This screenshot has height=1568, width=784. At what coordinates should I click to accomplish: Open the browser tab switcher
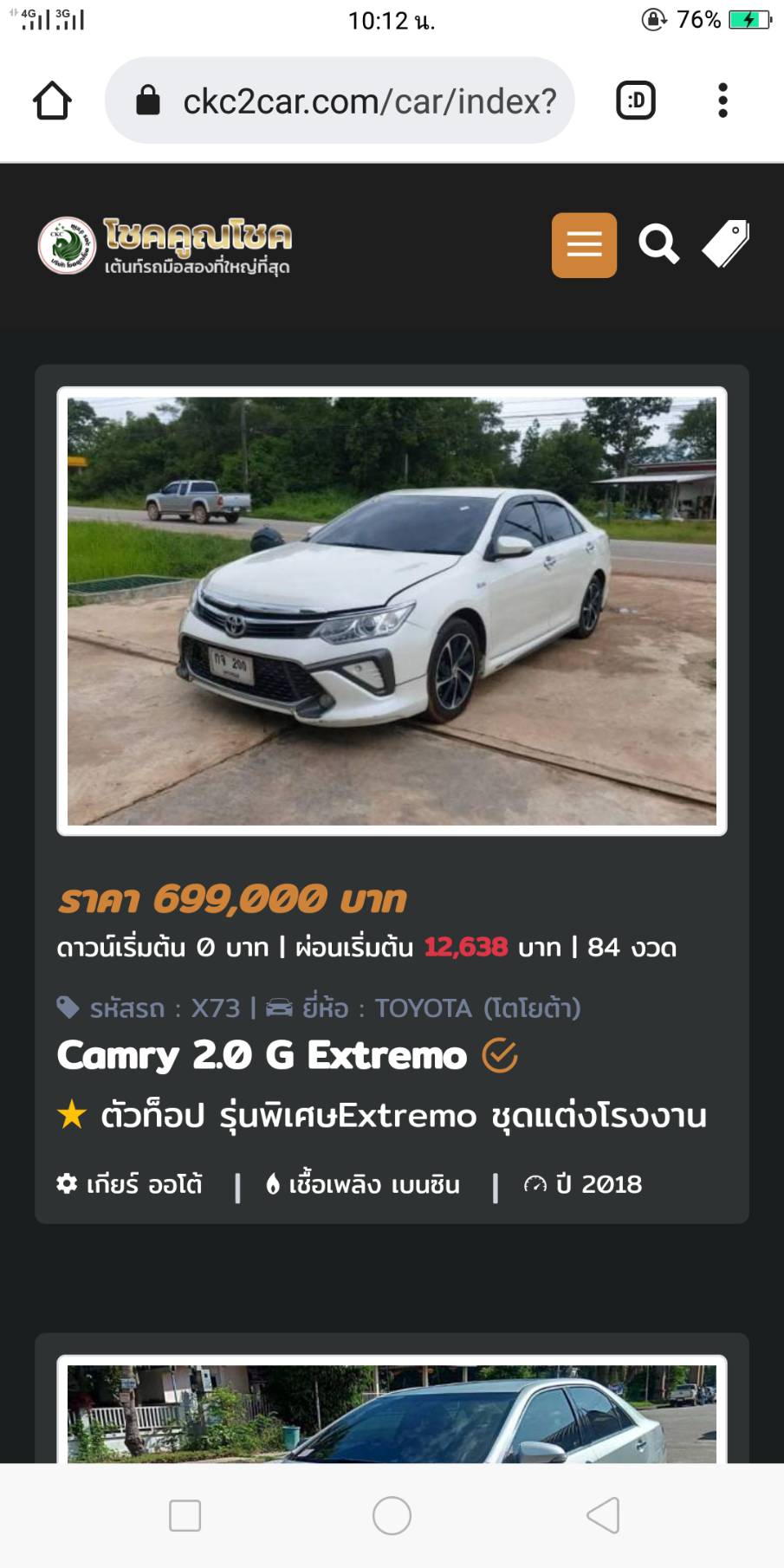coord(635,100)
